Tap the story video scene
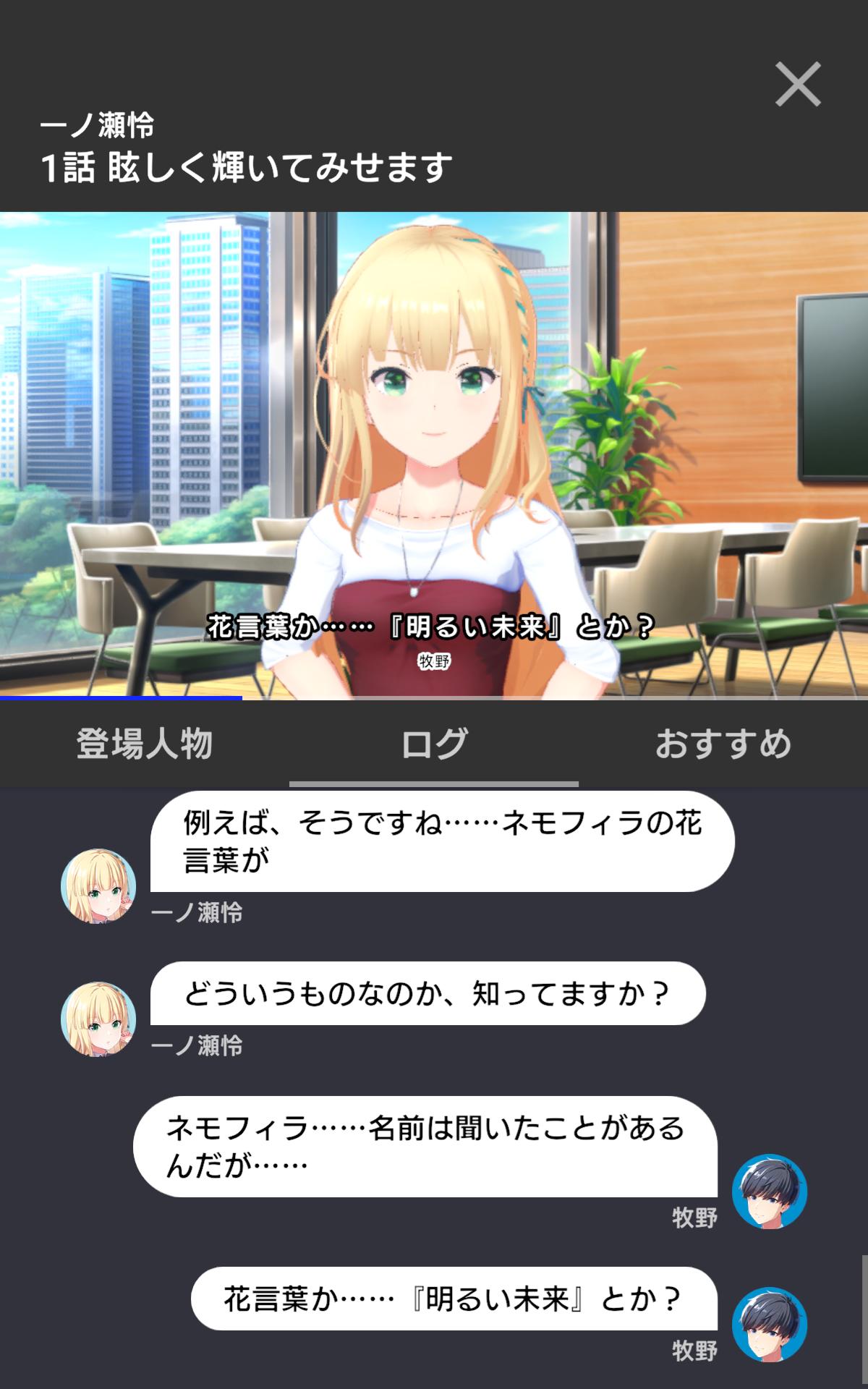This screenshot has height=1389, width=868. [434, 456]
